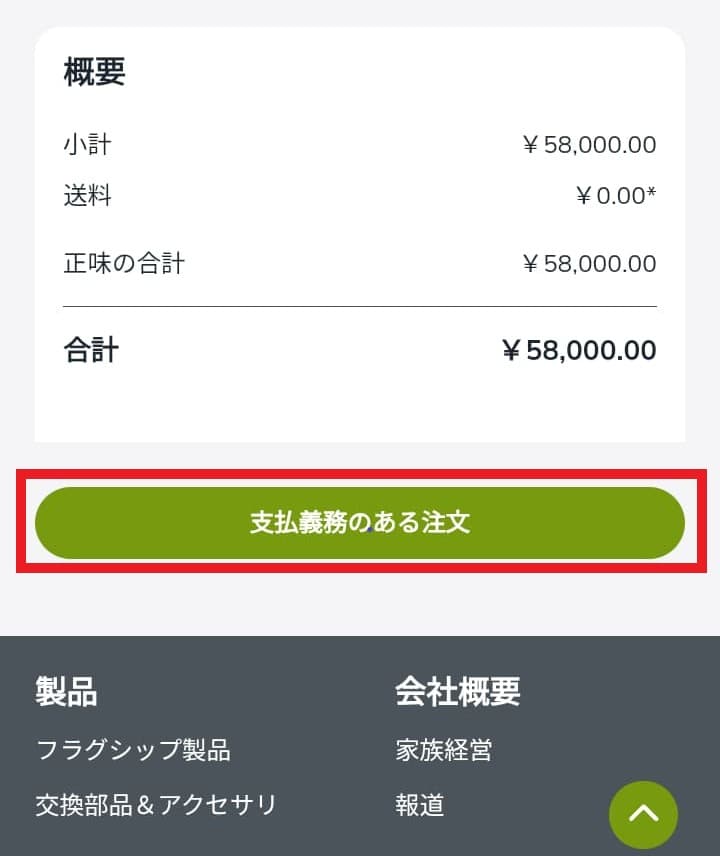
Task: Visit the 報道 page
Action: (420, 805)
